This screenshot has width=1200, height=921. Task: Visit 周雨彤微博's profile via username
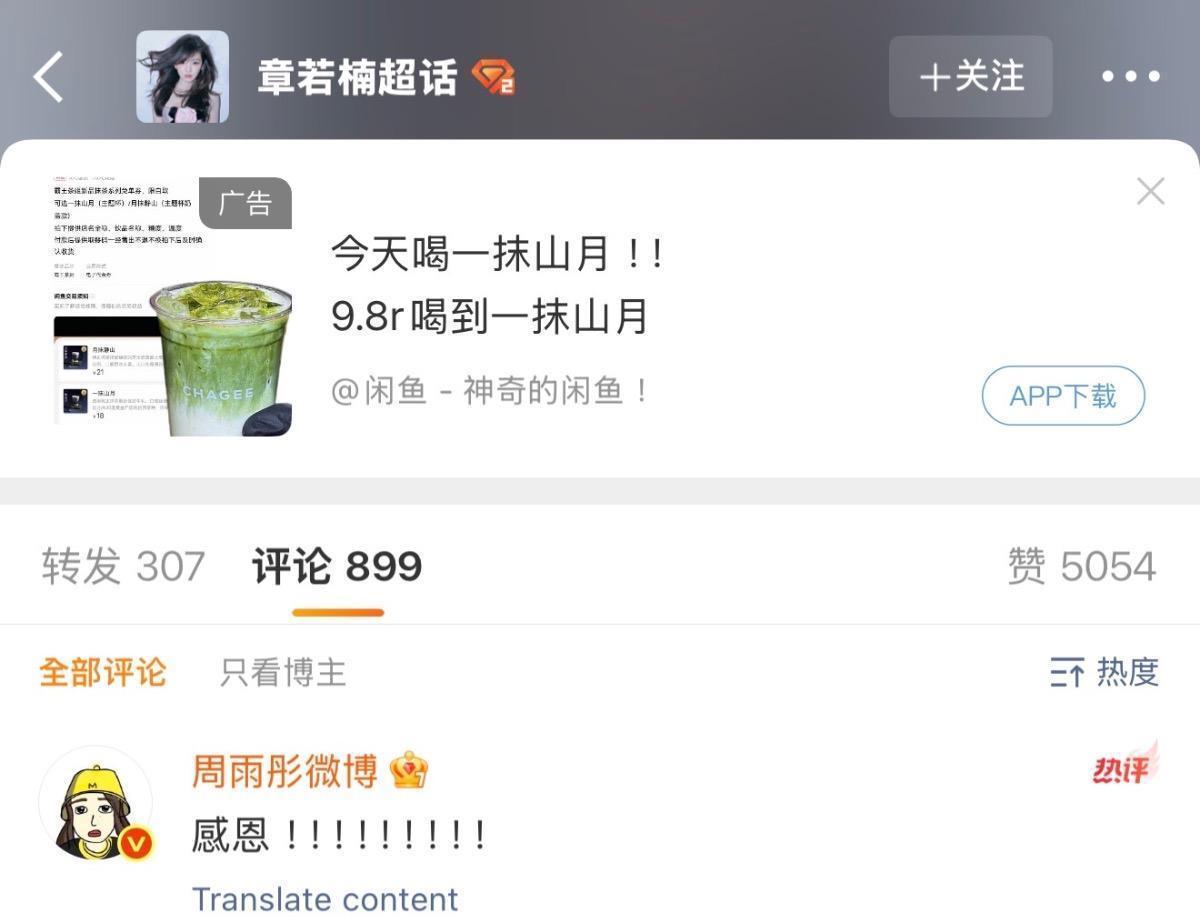click(x=285, y=771)
